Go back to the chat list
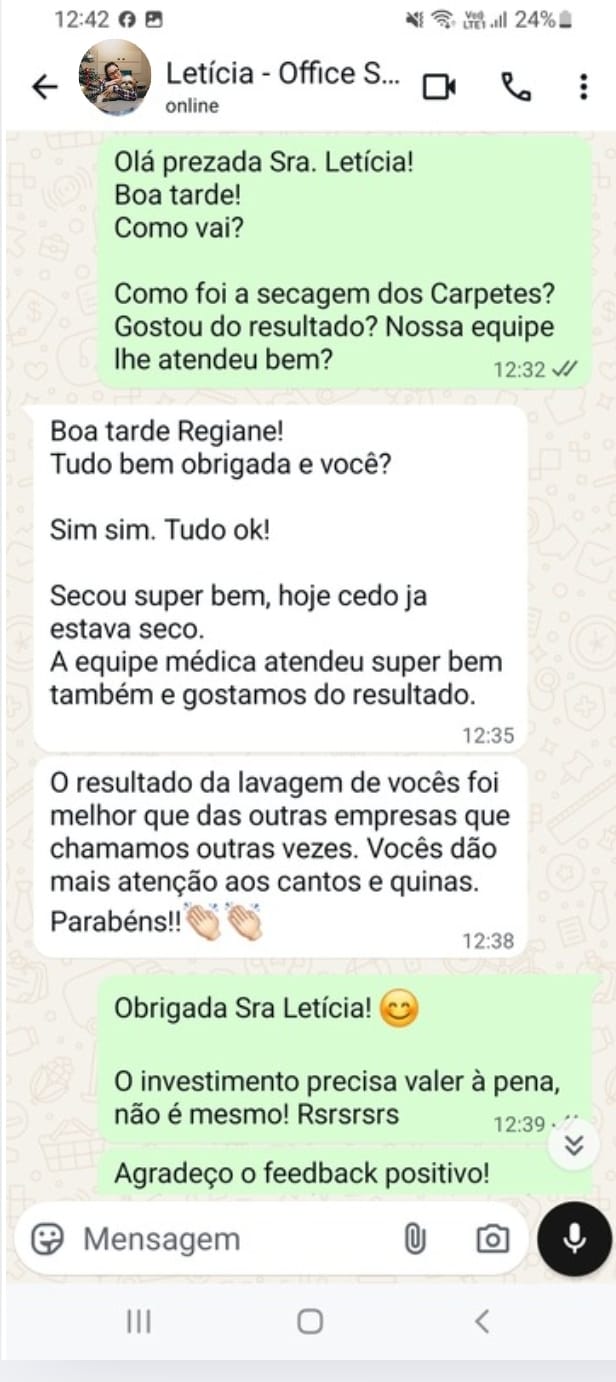 pos(44,88)
